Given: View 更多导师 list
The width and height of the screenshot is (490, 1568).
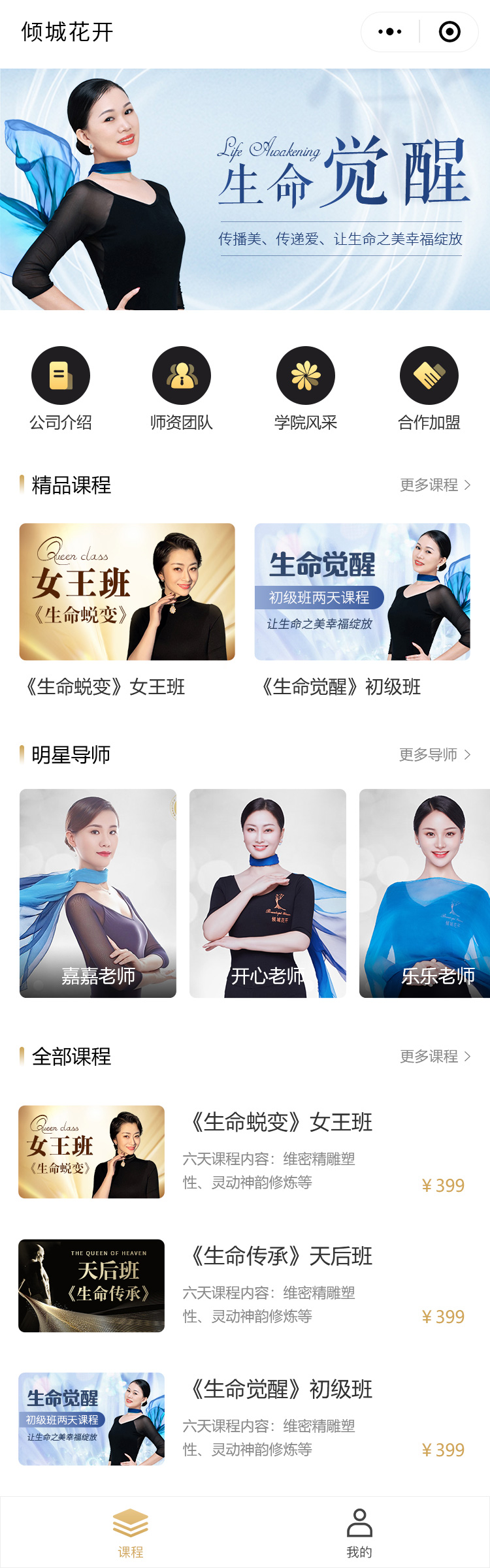Looking at the screenshot, I should [x=434, y=755].
